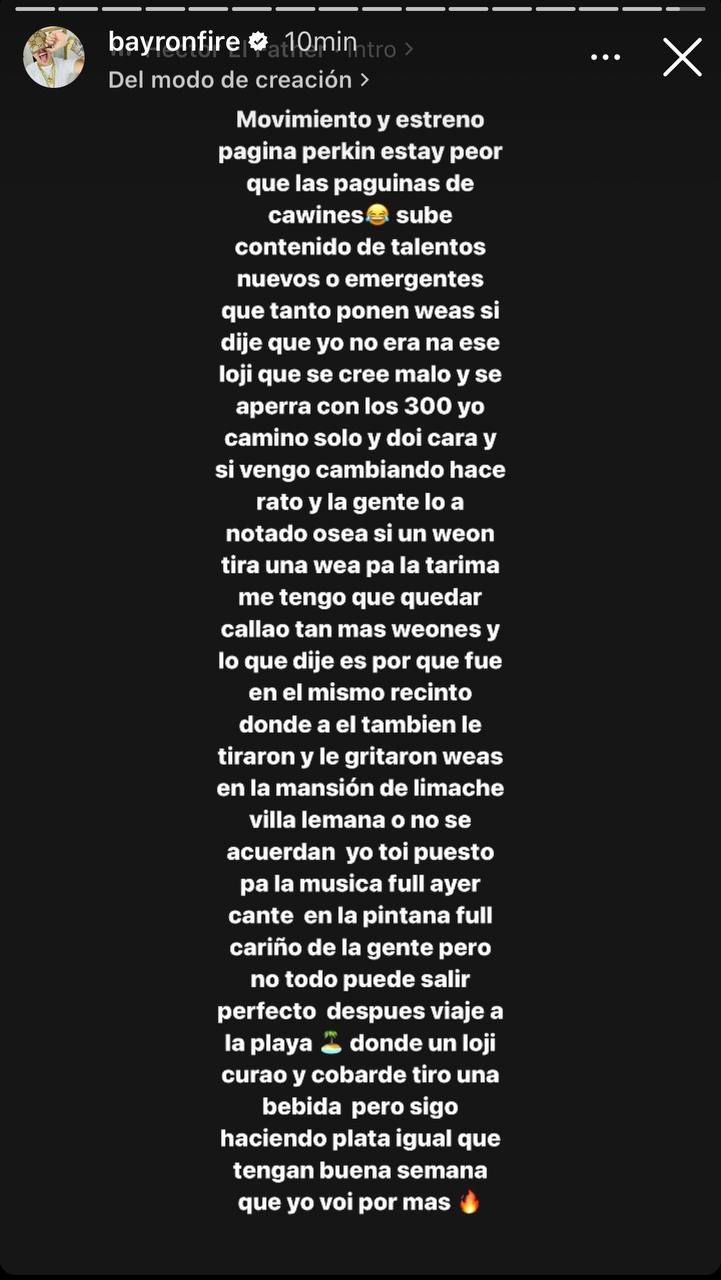Image resolution: width=721 pixels, height=1280 pixels.
Task: Open bayronfire's profile picture
Action: pos(54,57)
